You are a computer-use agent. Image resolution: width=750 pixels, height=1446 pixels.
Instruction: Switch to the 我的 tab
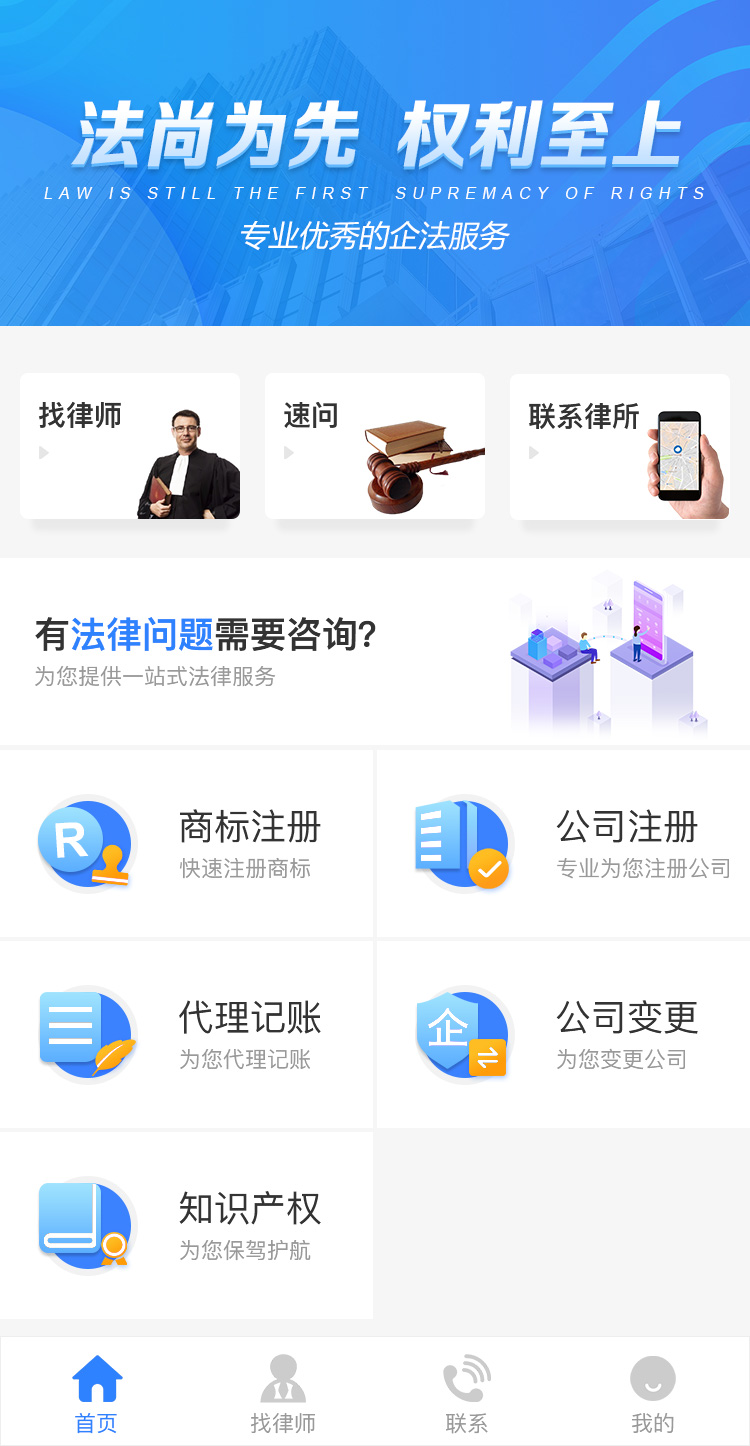coord(653,1393)
